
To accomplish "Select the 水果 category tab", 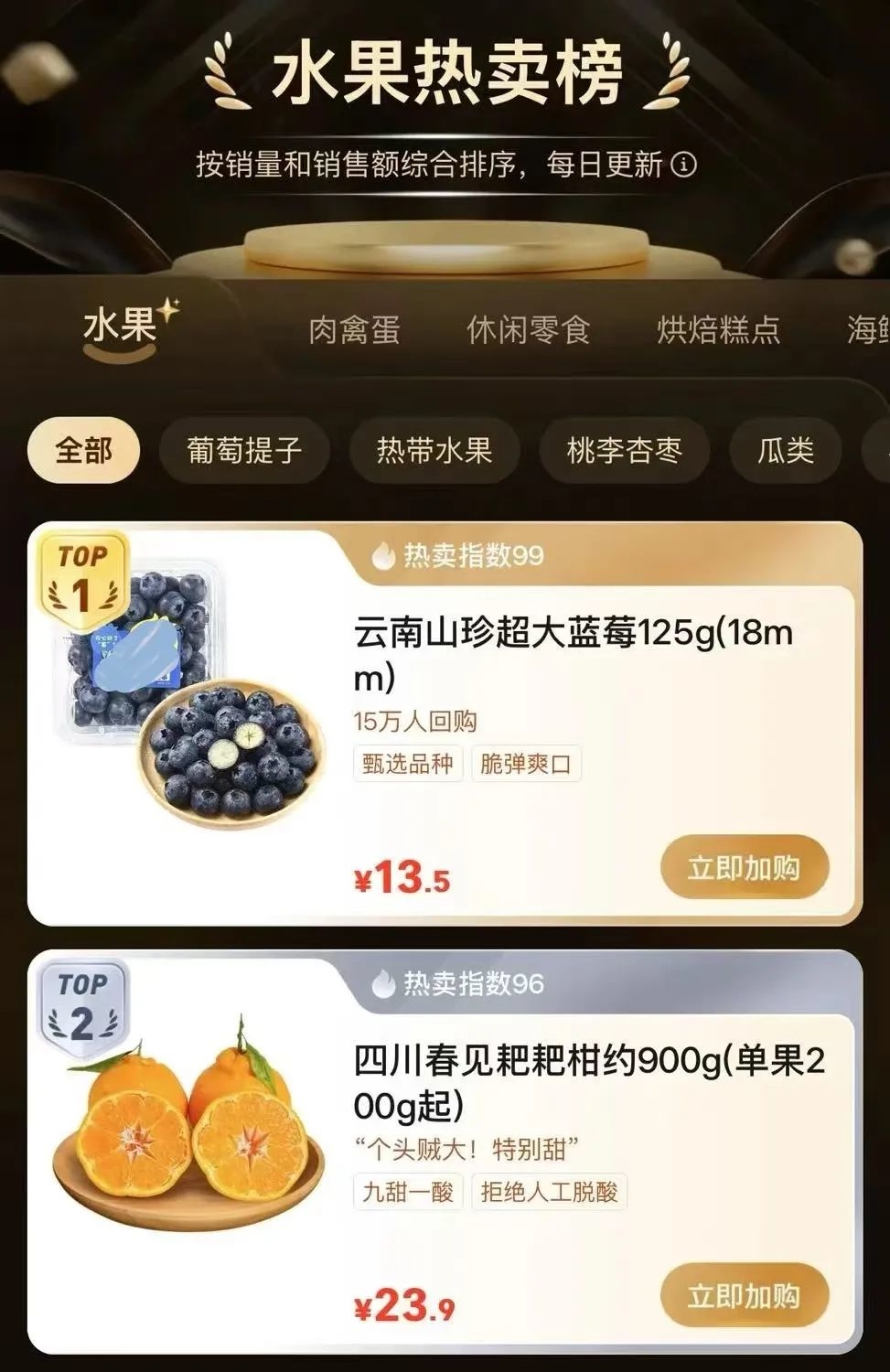I will [x=121, y=328].
